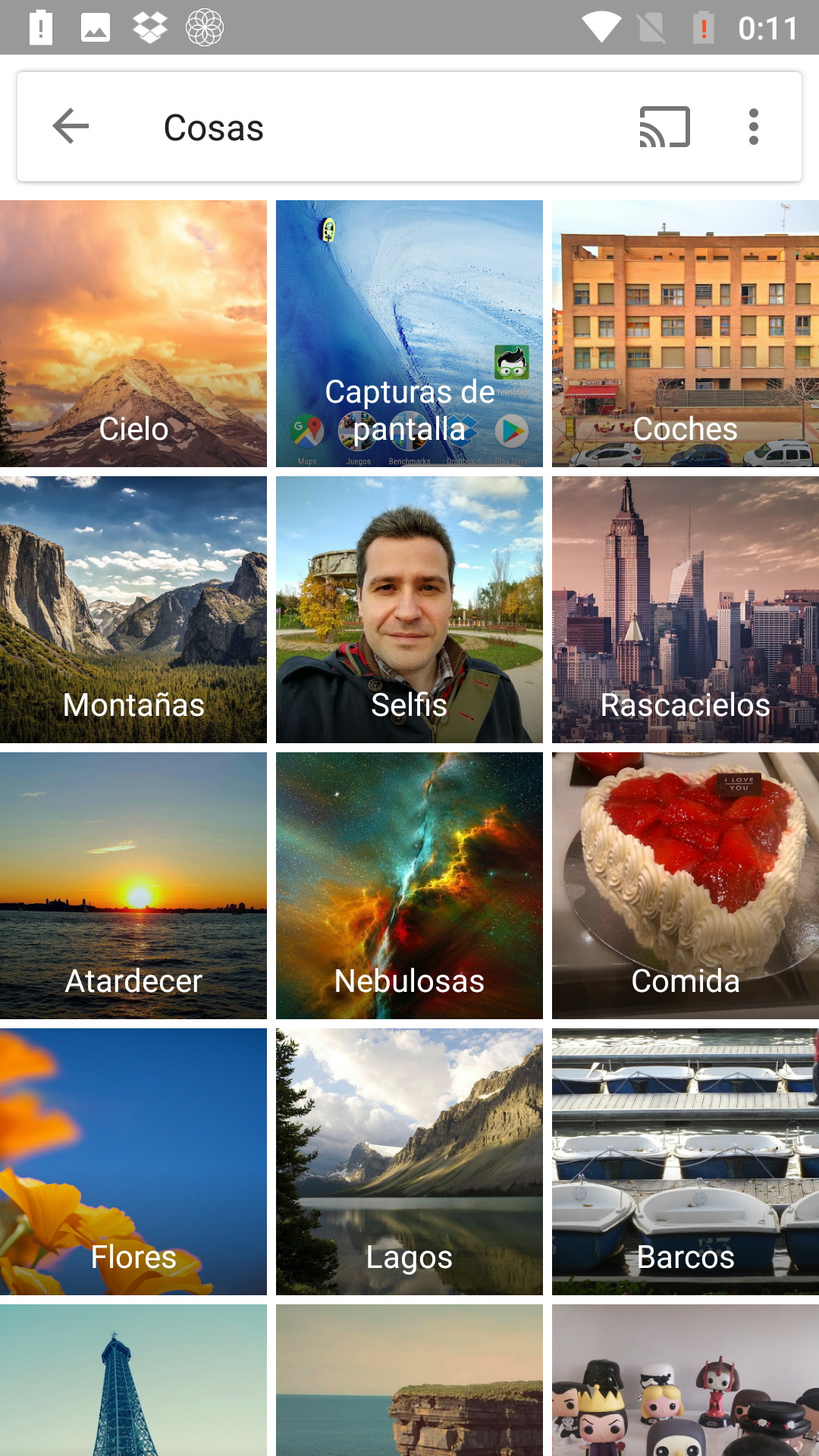This screenshot has height=1456, width=819.
Task: View the Barcos photos
Action: click(x=686, y=1162)
